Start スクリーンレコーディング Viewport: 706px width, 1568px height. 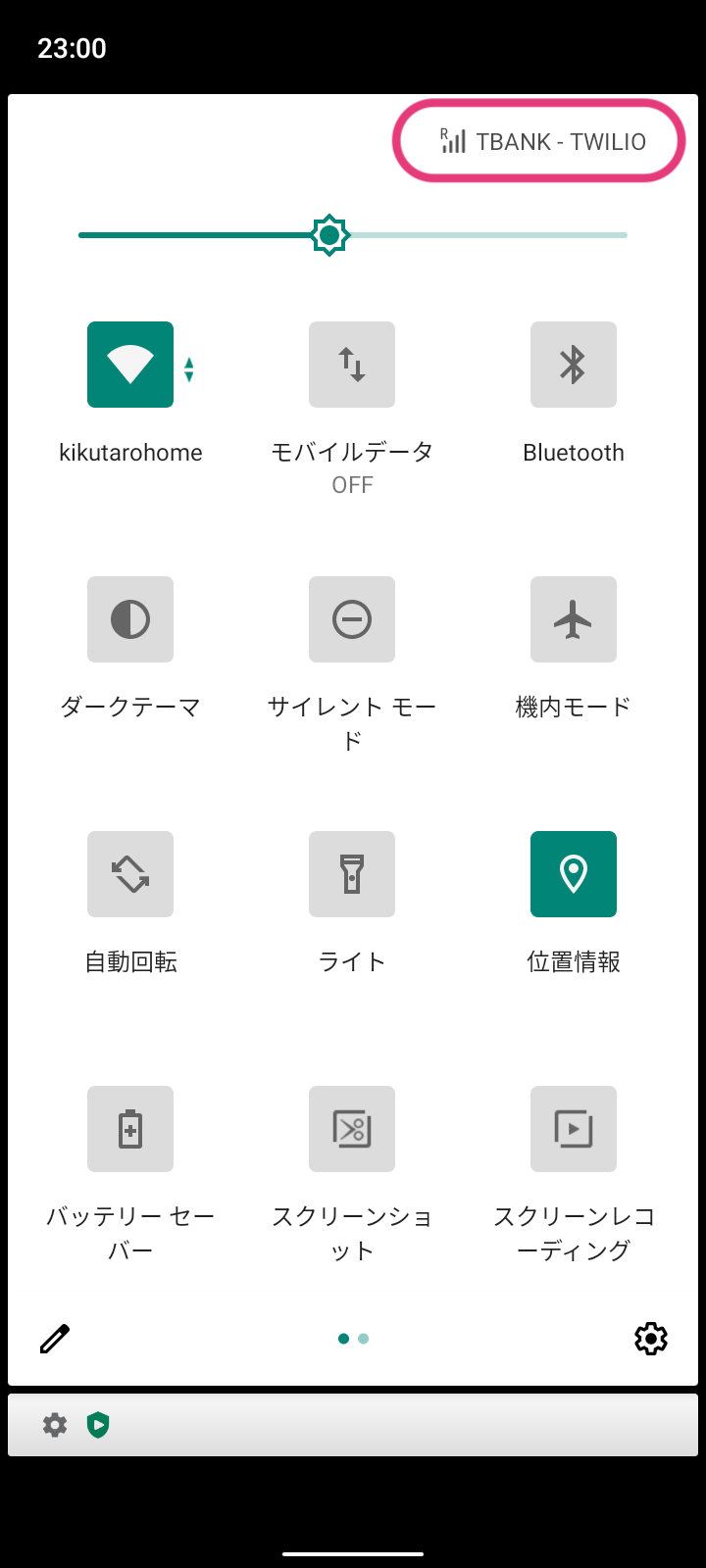[574, 1129]
